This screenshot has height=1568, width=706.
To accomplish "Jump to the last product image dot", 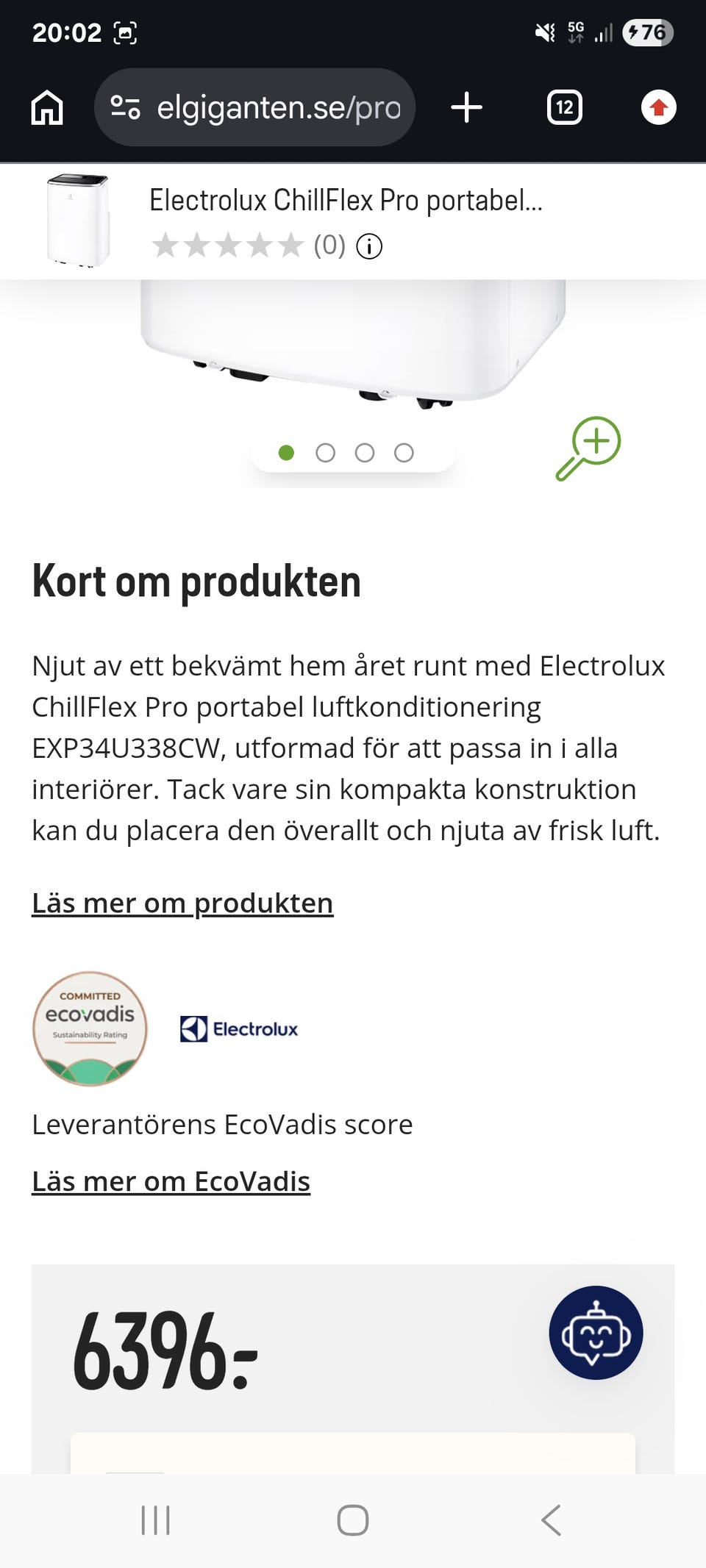I will [x=404, y=453].
